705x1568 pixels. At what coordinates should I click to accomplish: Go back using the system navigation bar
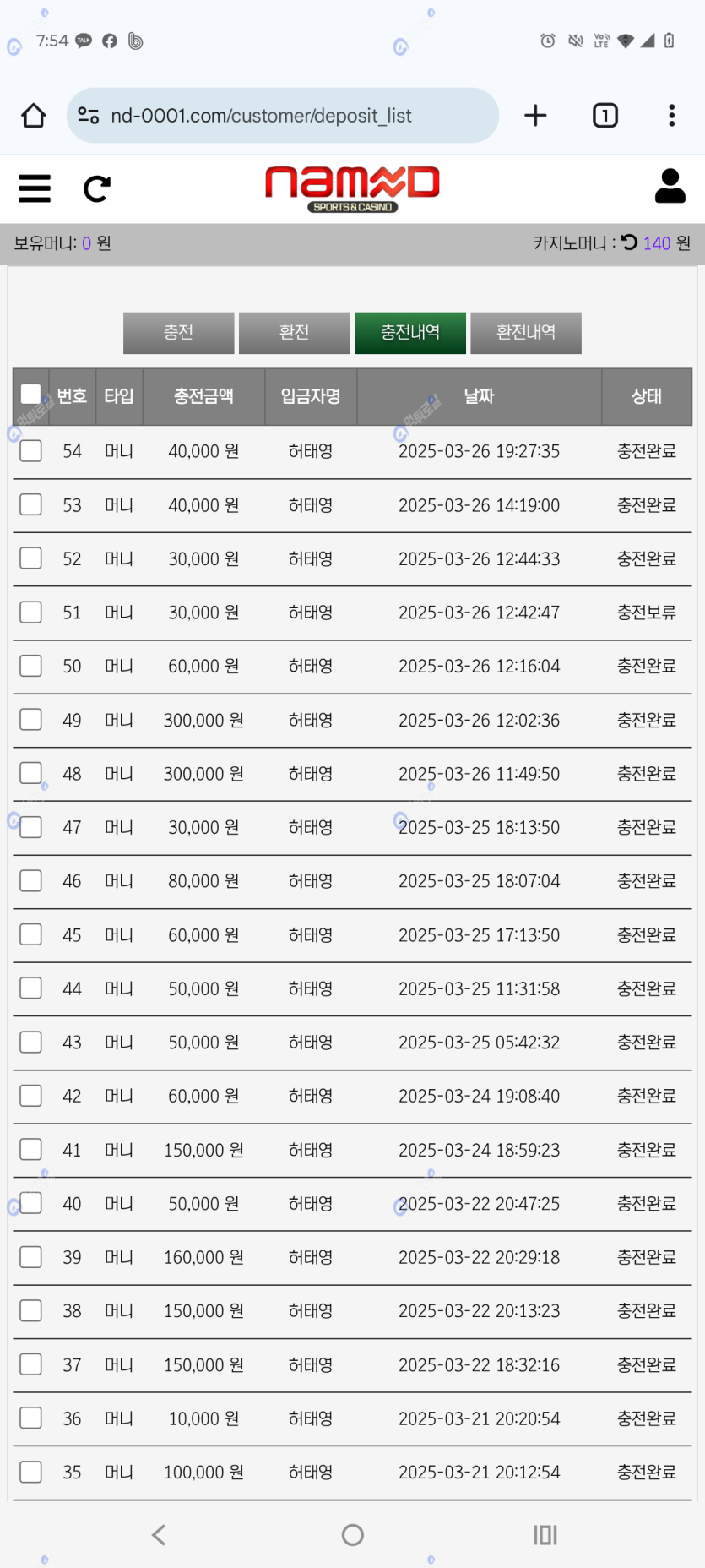159,1534
